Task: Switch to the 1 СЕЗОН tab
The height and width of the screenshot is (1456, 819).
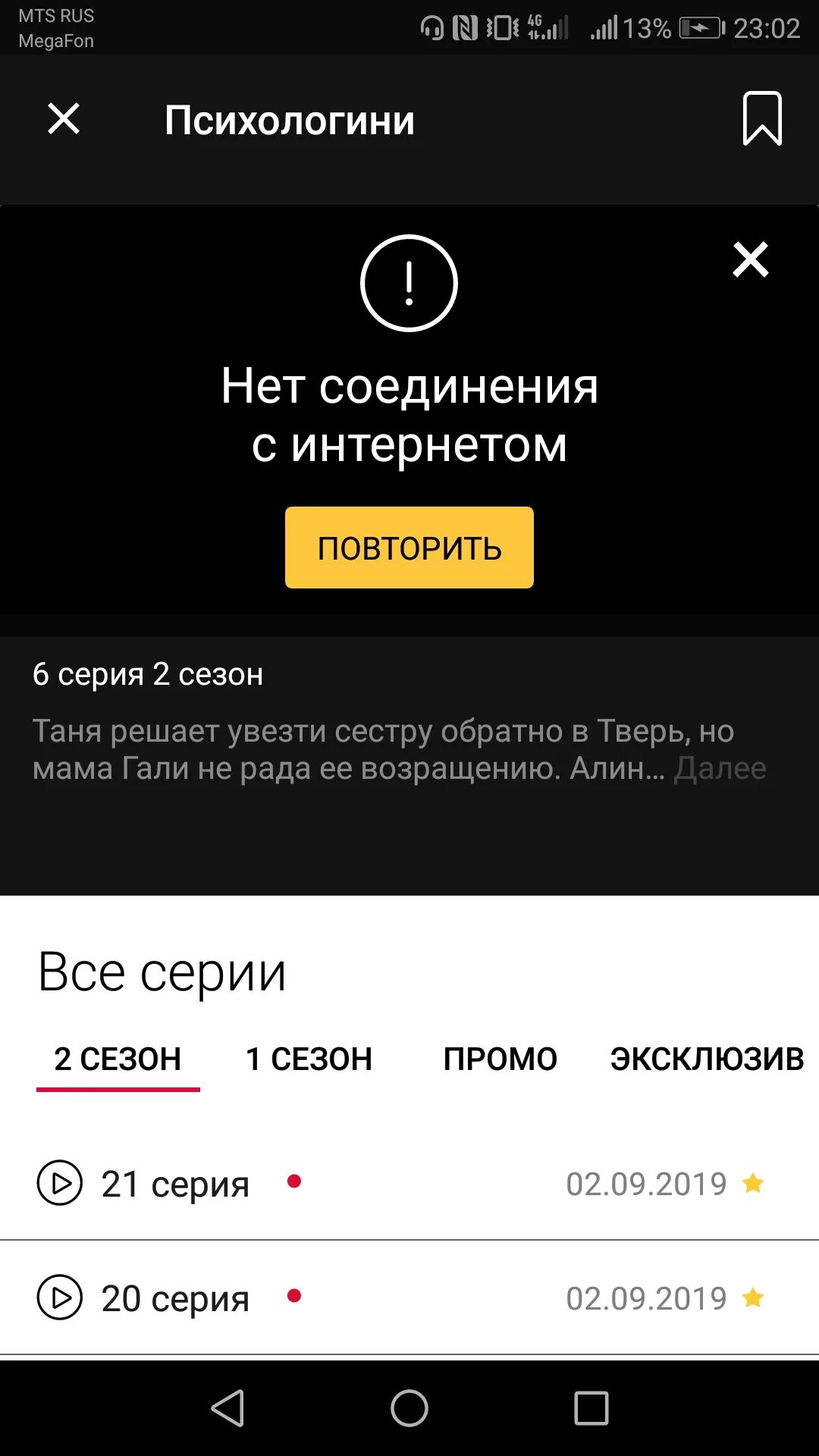Action: point(307,1059)
